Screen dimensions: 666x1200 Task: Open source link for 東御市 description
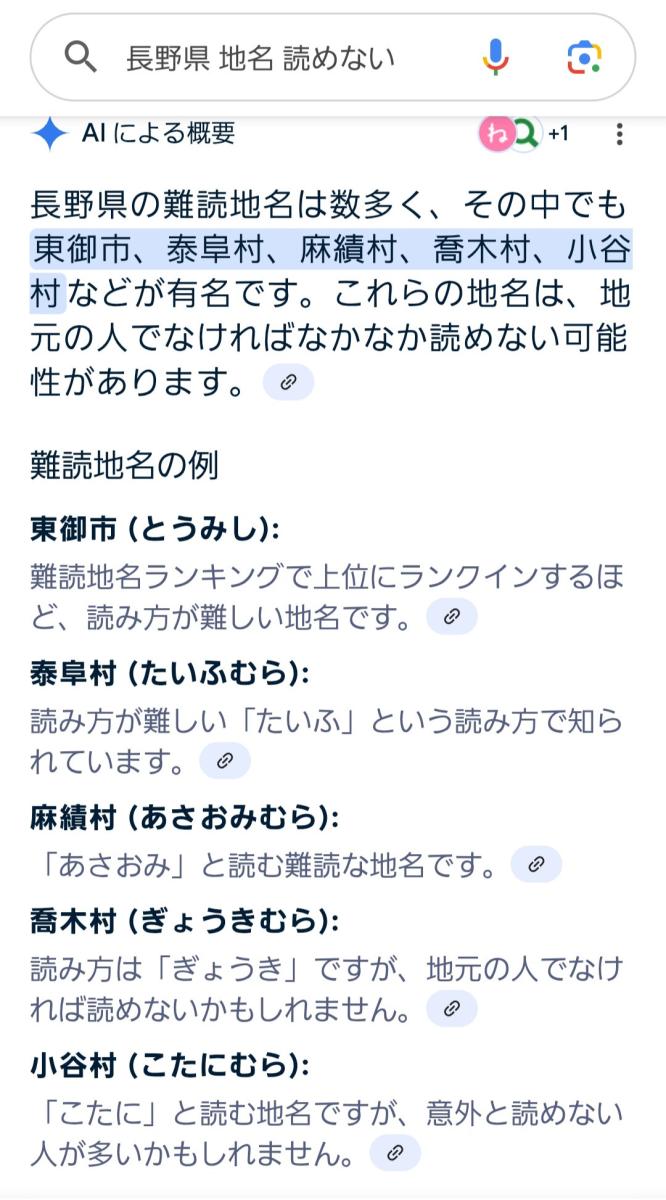[451, 617]
